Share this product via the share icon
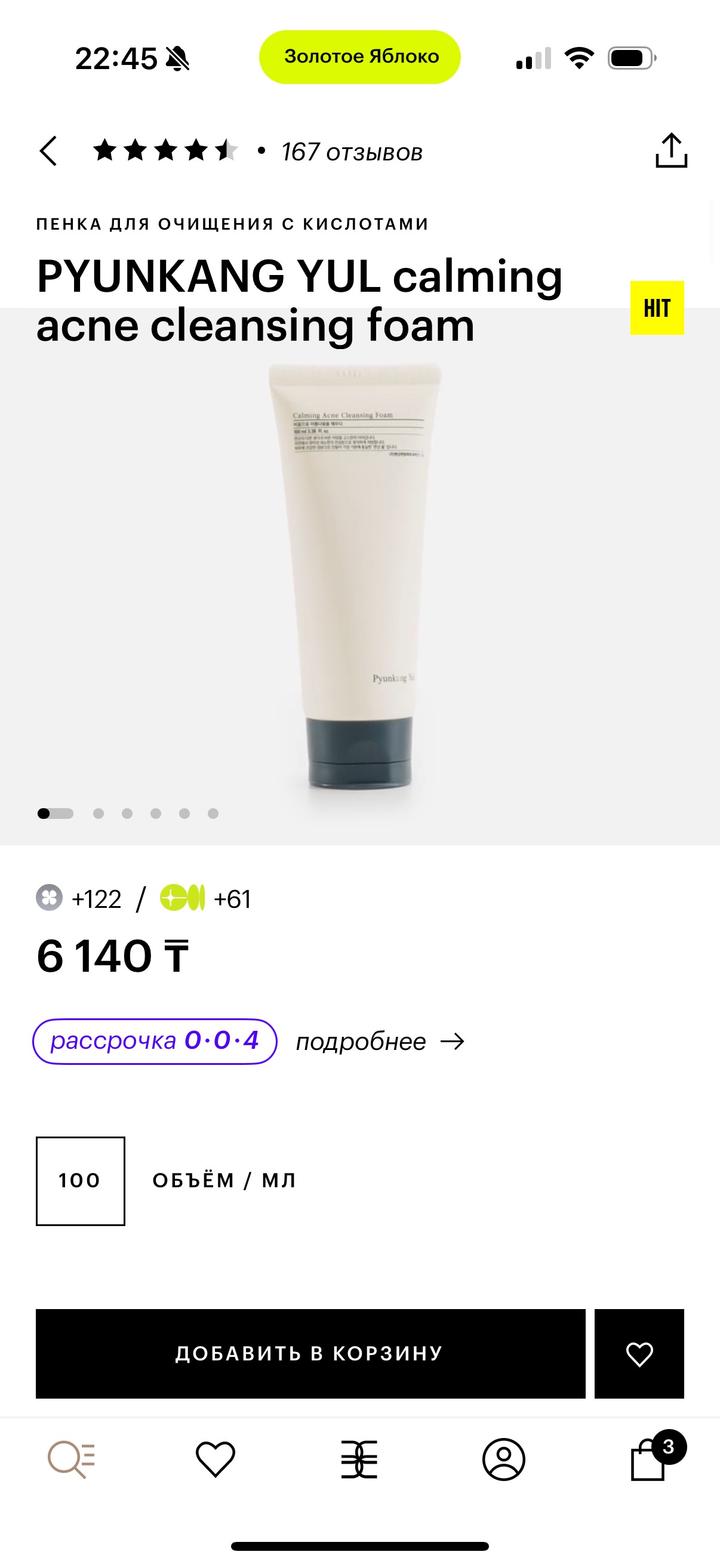The width and height of the screenshot is (720, 1565). [671, 151]
